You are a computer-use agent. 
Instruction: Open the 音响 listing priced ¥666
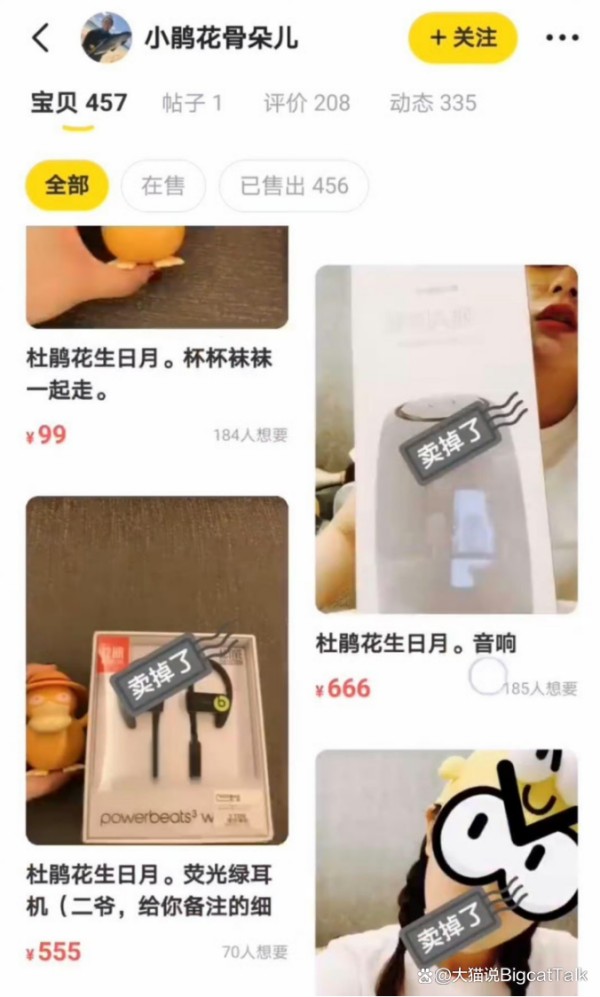pyautogui.click(x=446, y=483)
